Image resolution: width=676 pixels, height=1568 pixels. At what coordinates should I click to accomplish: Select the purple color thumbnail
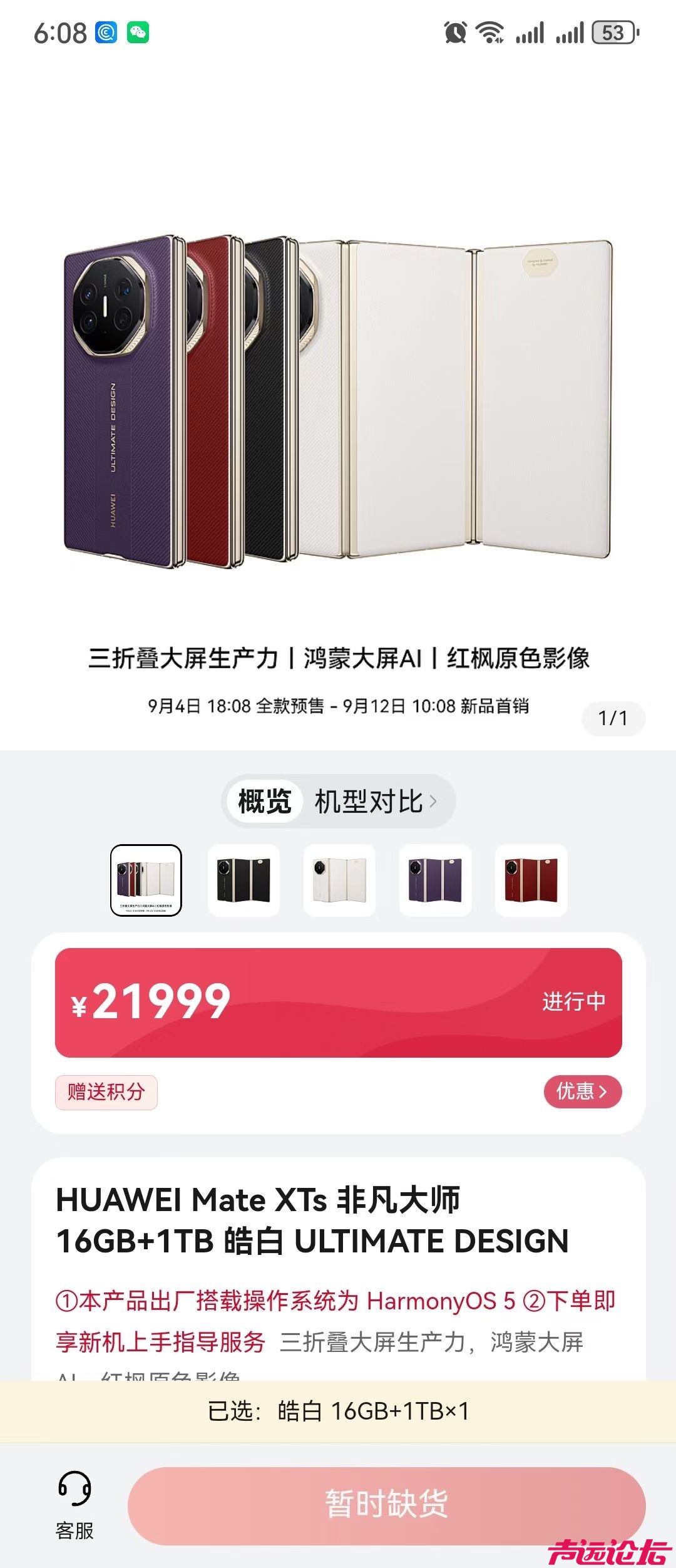click(x=435, y=880)
